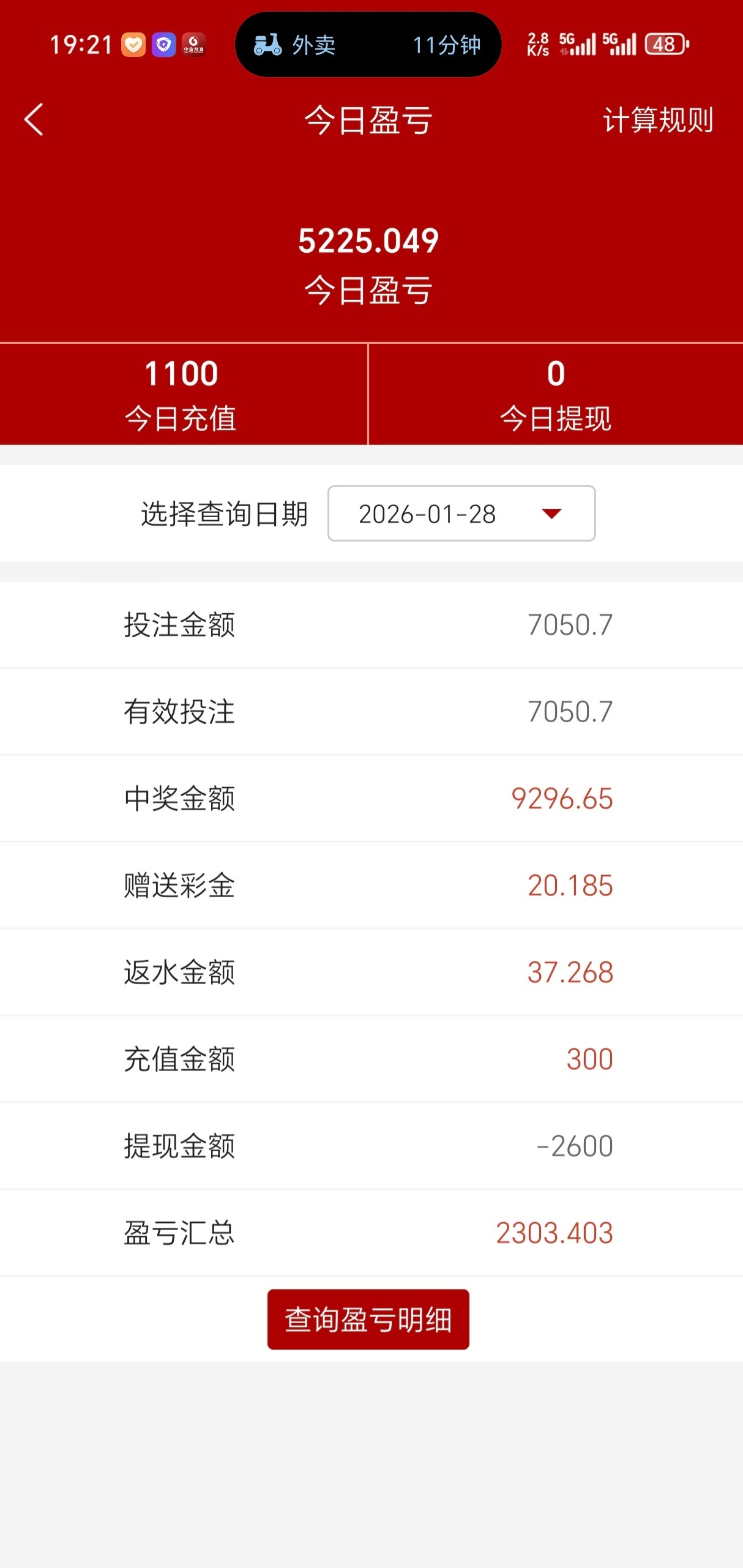Open 计算规则 calculation rules
This screenshot has width=743, height=1568.
click(x=657, y=119)
